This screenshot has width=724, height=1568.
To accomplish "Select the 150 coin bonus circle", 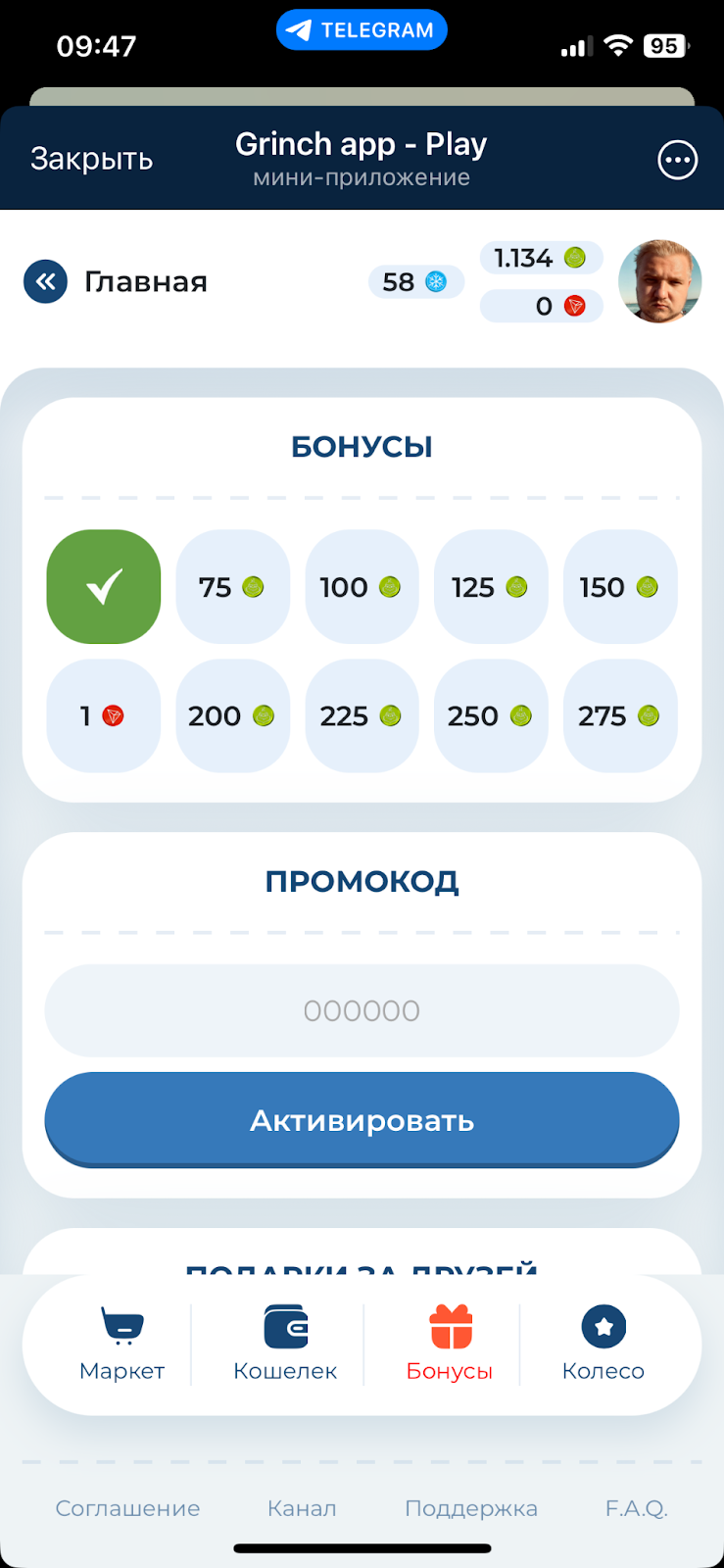I will 620,586.
